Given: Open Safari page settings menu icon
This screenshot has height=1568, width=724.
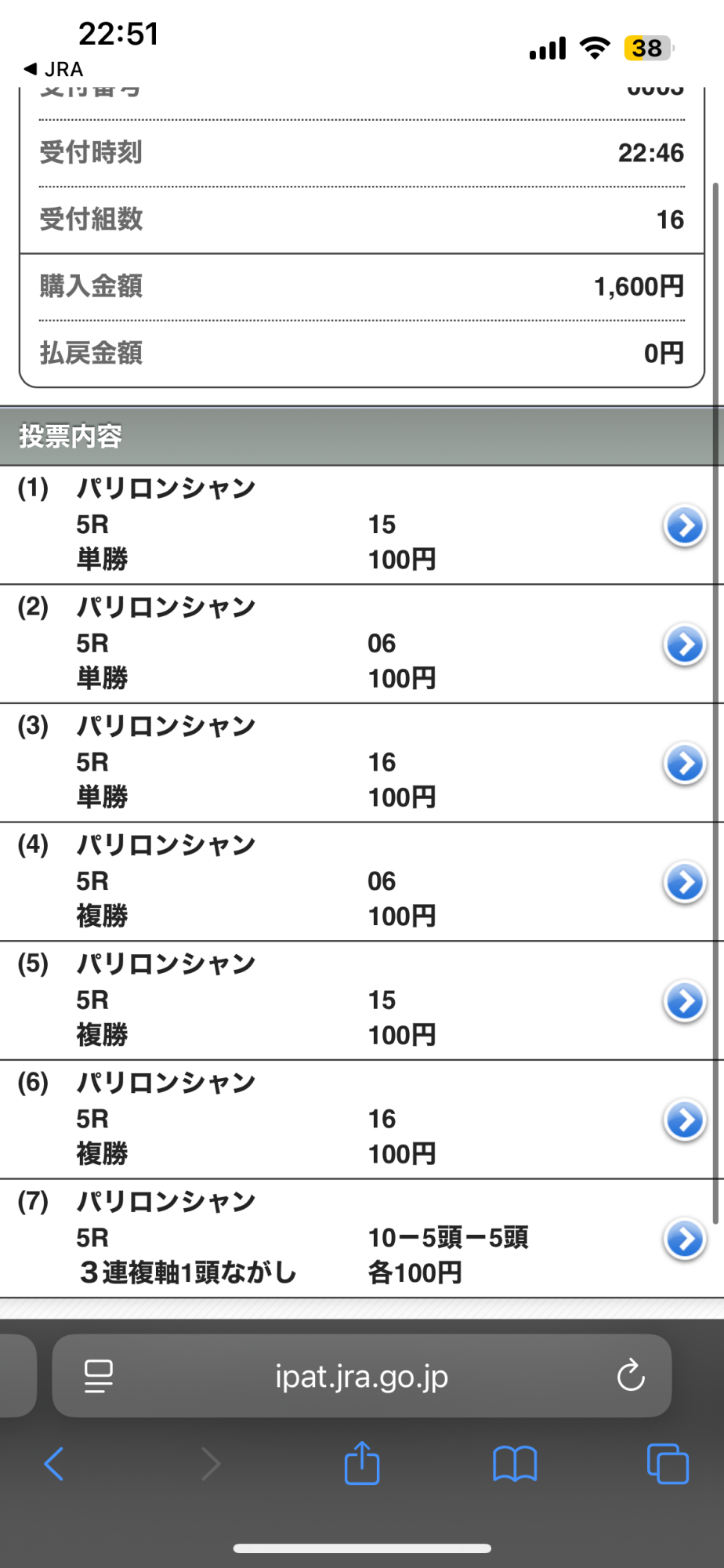Looking at the screenshot, I should coord(99,1376).
